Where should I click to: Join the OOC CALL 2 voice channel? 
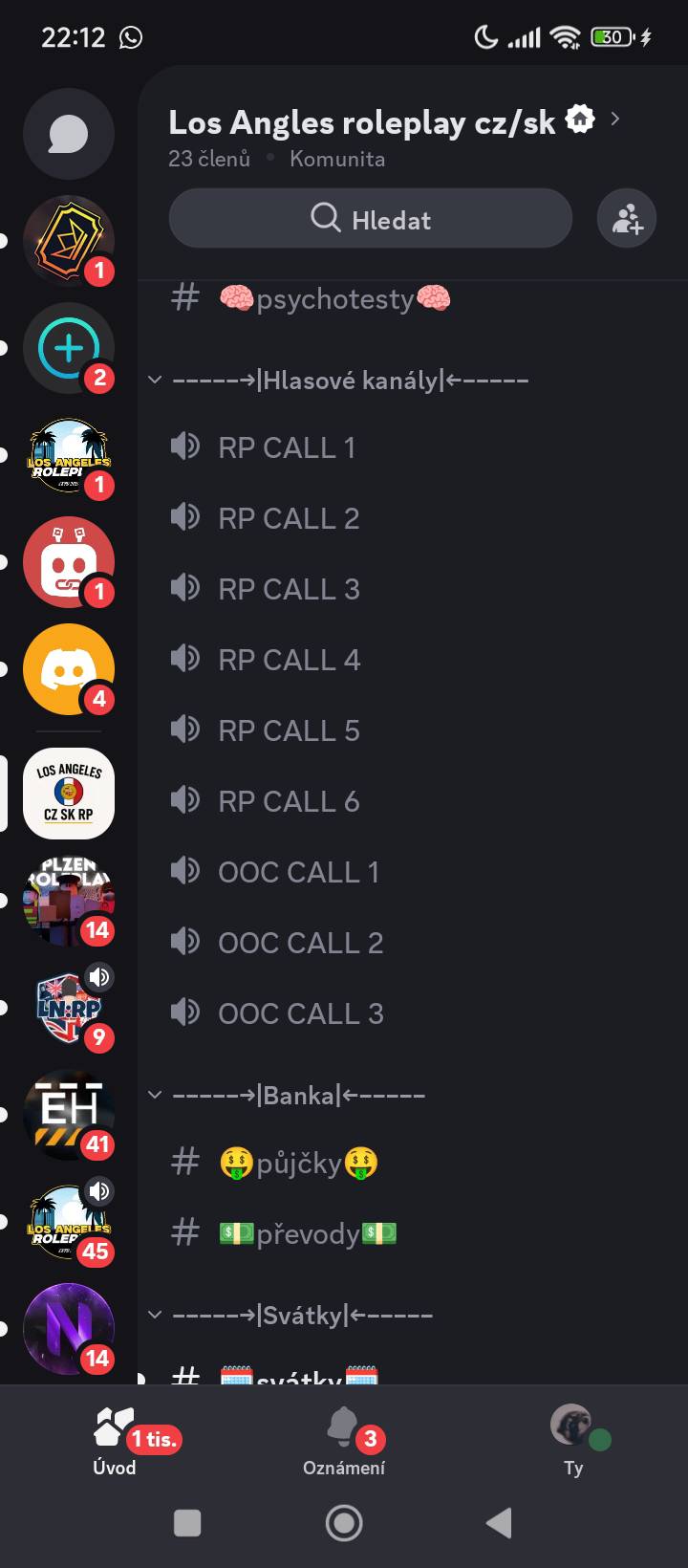300,943
